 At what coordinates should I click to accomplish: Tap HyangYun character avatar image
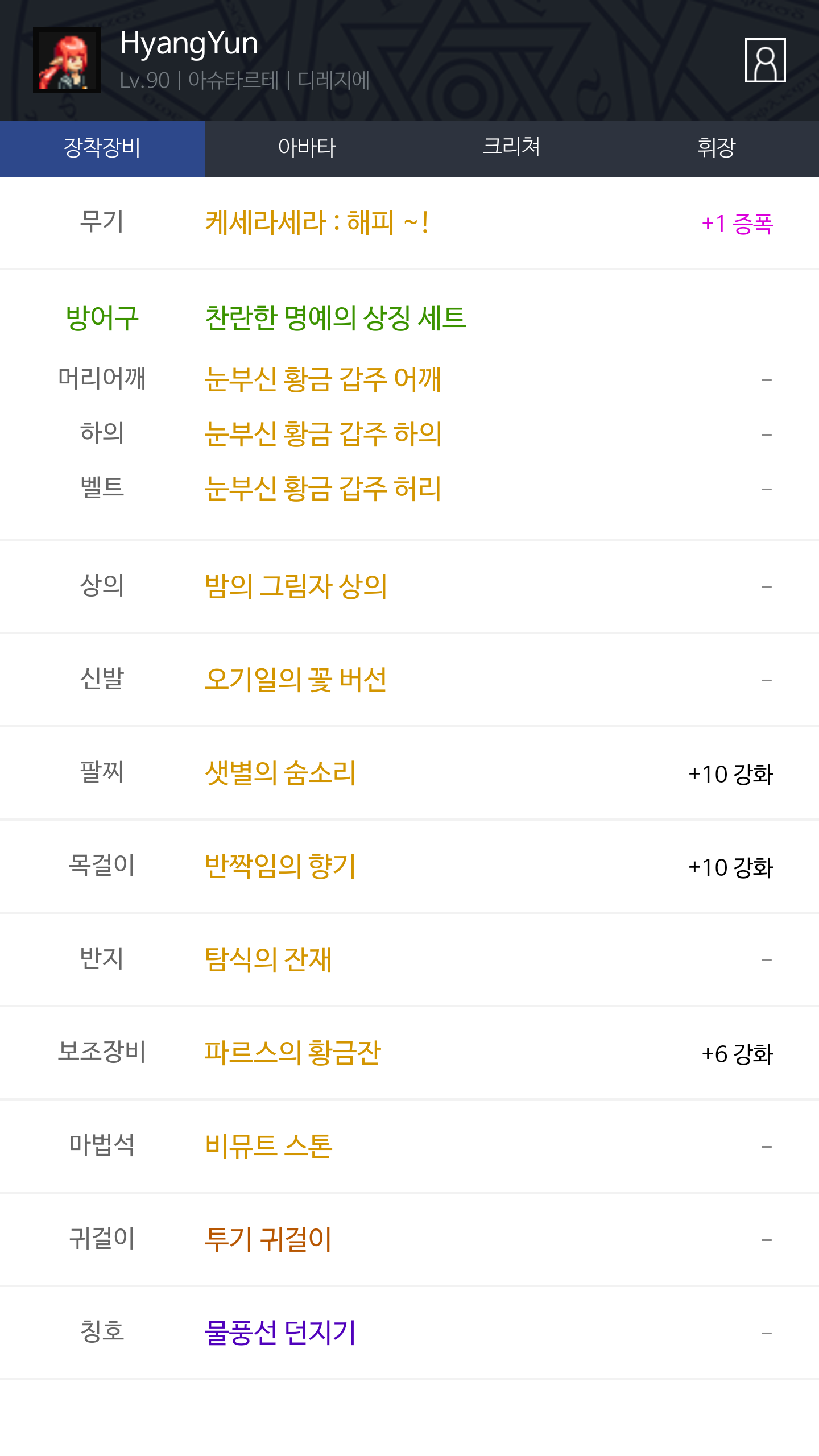pyautogui.click(x=67, y=60)
